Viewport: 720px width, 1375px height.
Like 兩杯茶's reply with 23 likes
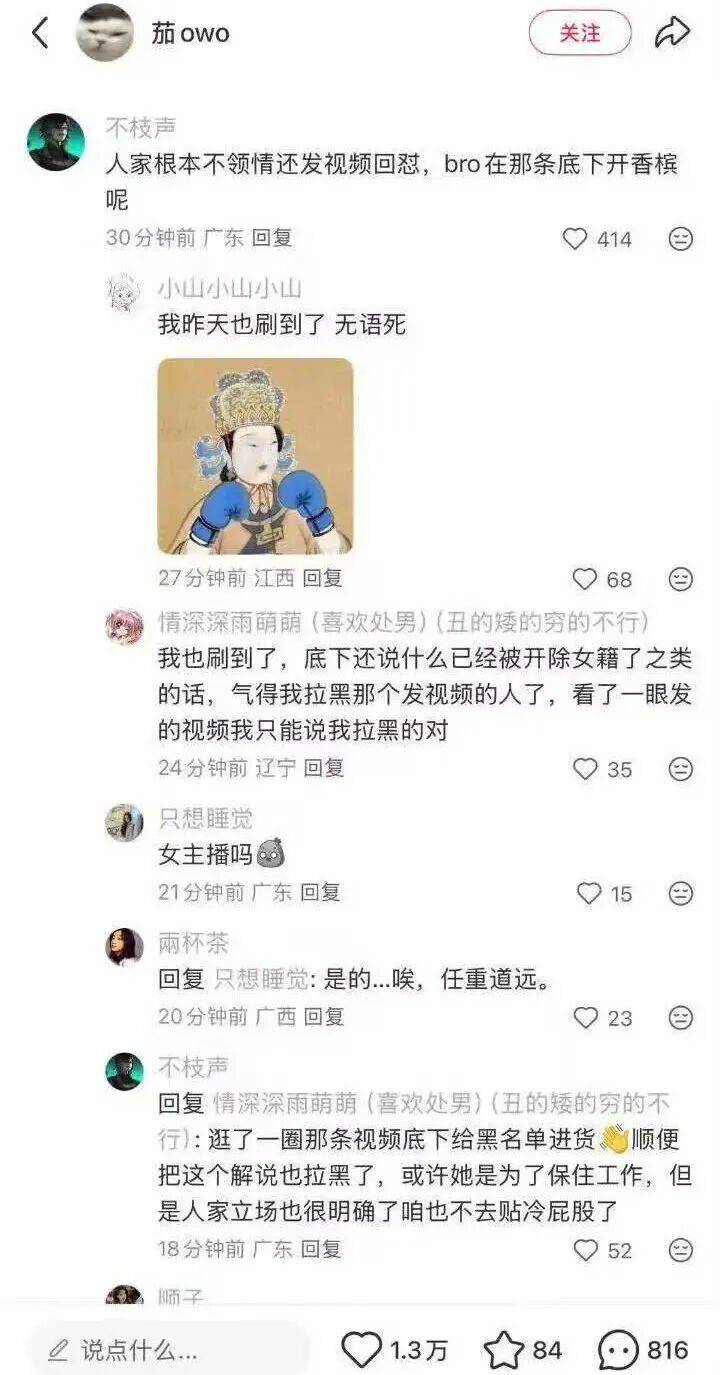pos(585,1018)
